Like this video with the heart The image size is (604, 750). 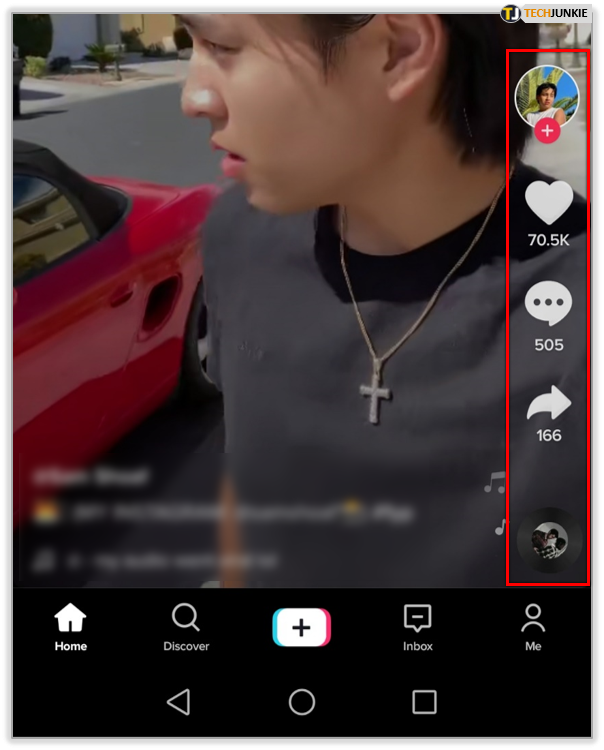coord(549,203)
